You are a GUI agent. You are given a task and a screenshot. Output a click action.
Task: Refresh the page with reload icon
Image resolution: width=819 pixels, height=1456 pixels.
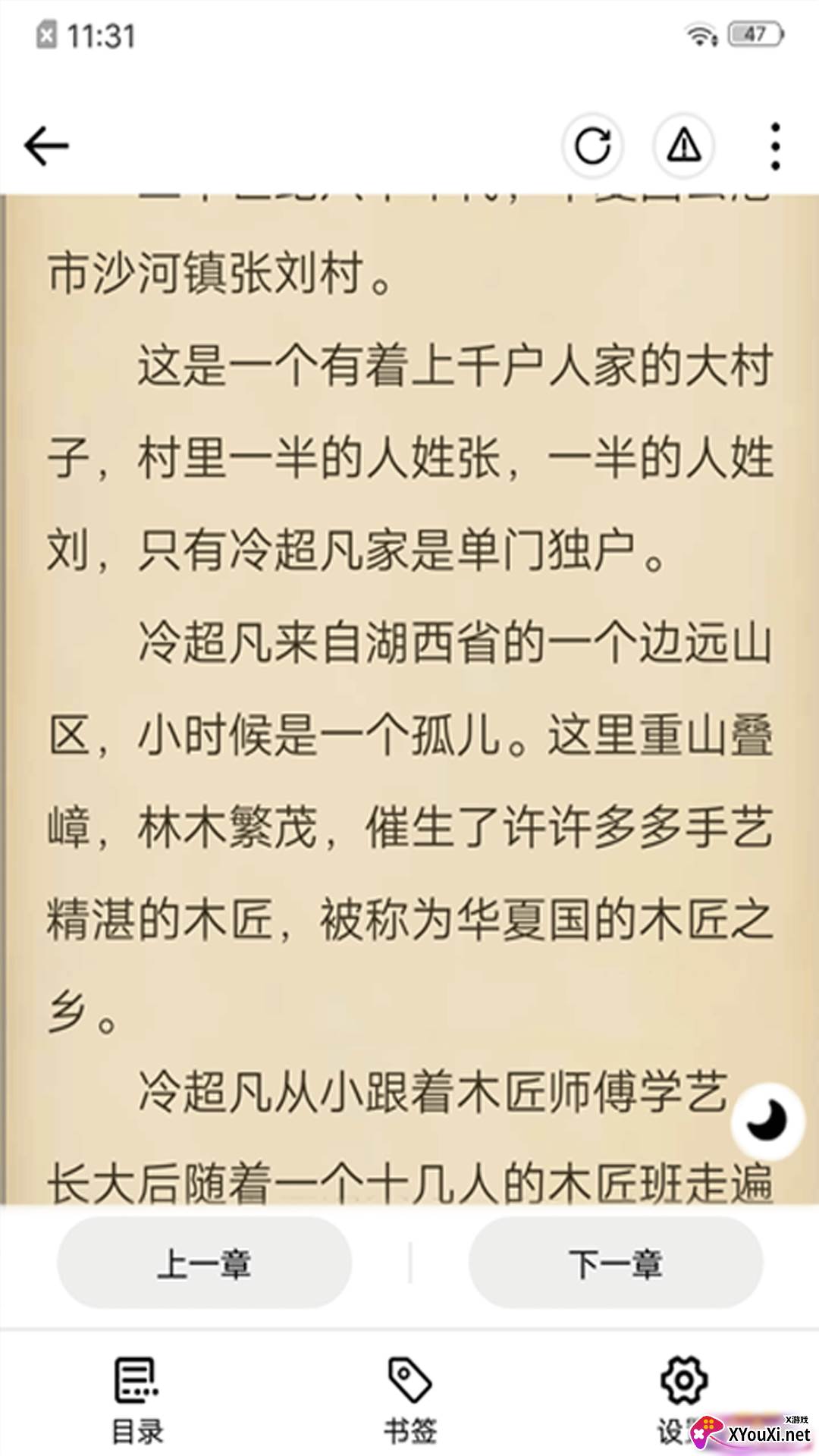click(592, 146)
